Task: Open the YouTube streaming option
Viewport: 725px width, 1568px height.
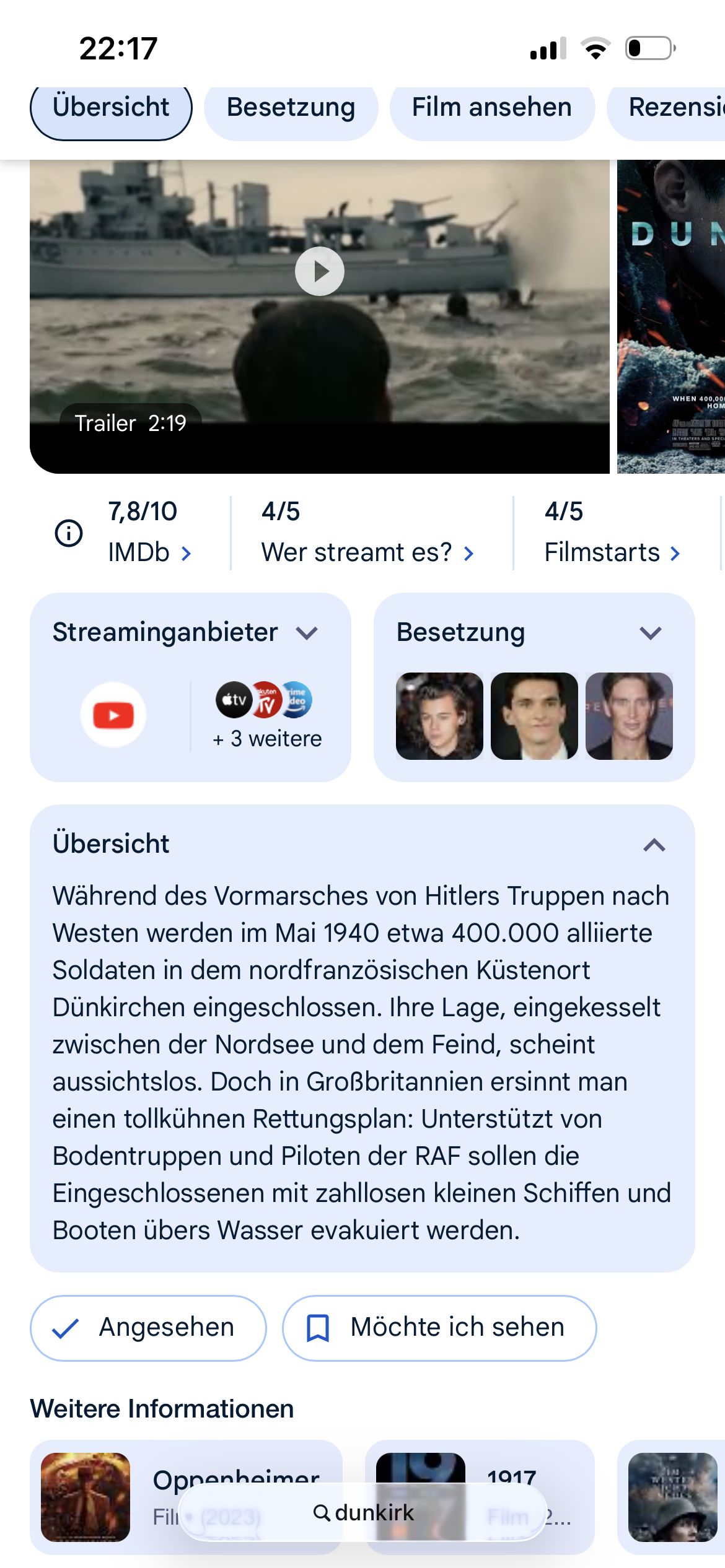Action: click(113, 715)
